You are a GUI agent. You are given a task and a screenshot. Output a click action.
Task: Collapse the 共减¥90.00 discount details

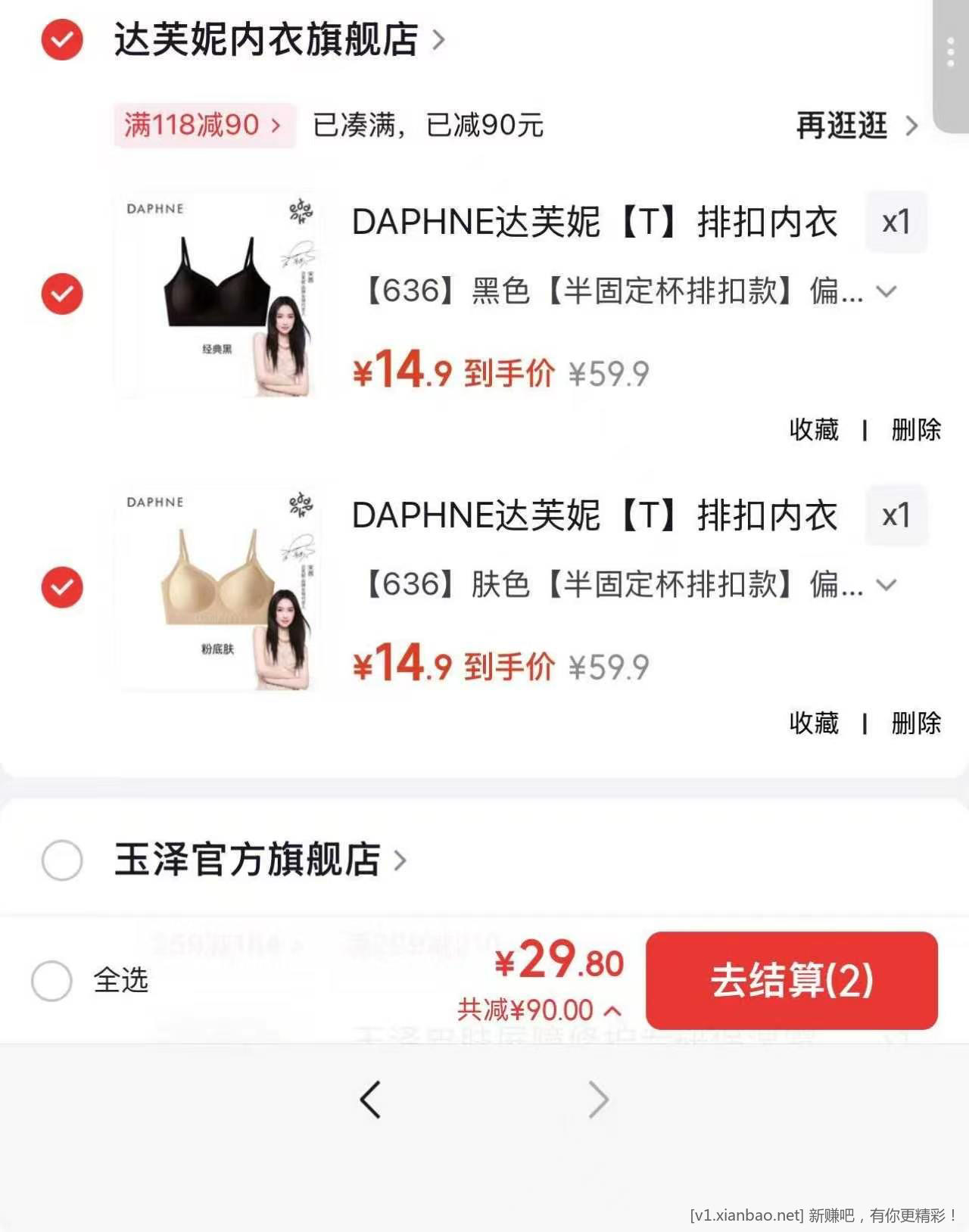pos(615,1010)
